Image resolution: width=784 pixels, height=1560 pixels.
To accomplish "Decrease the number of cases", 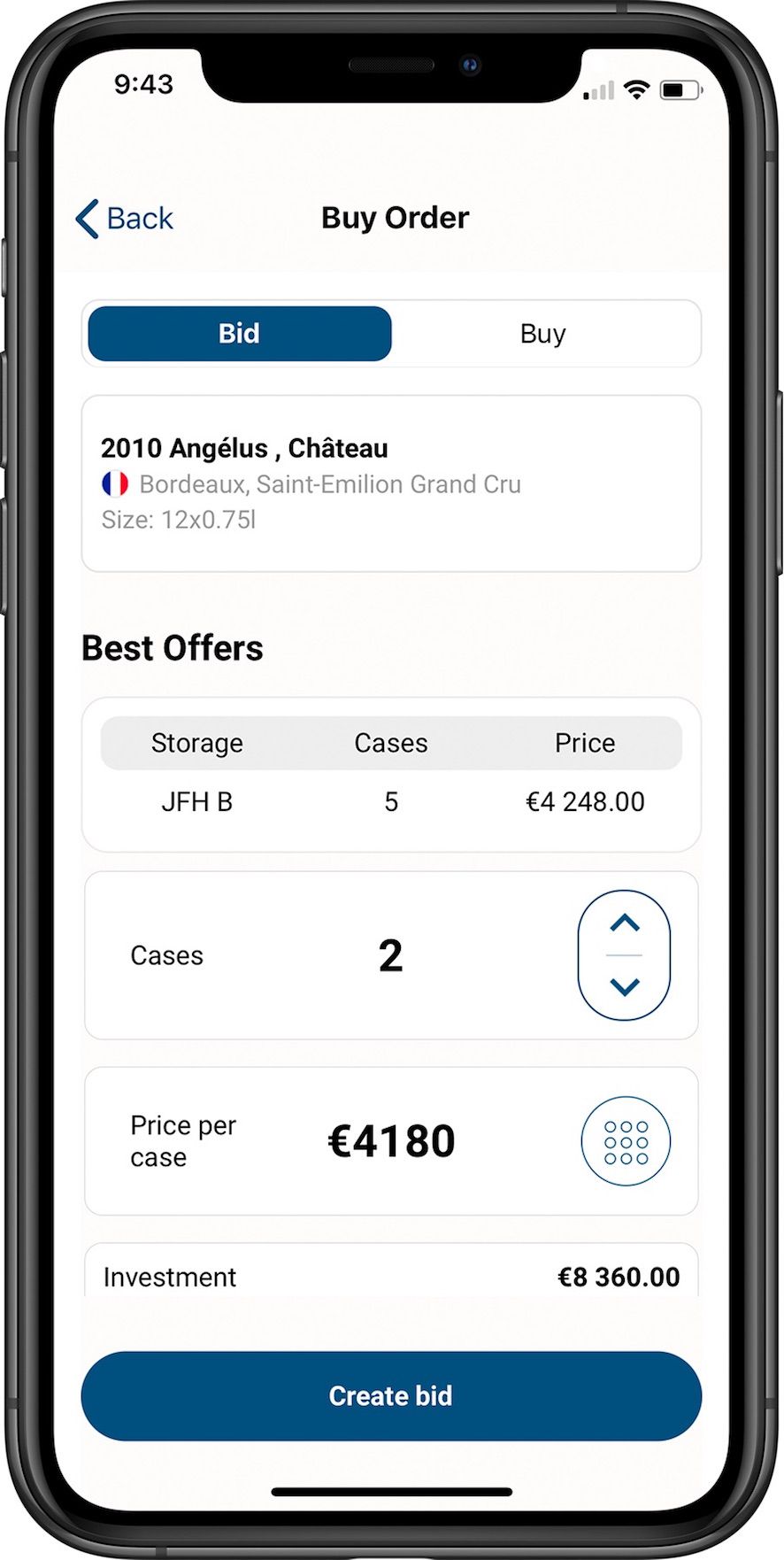I will (625, 987).
